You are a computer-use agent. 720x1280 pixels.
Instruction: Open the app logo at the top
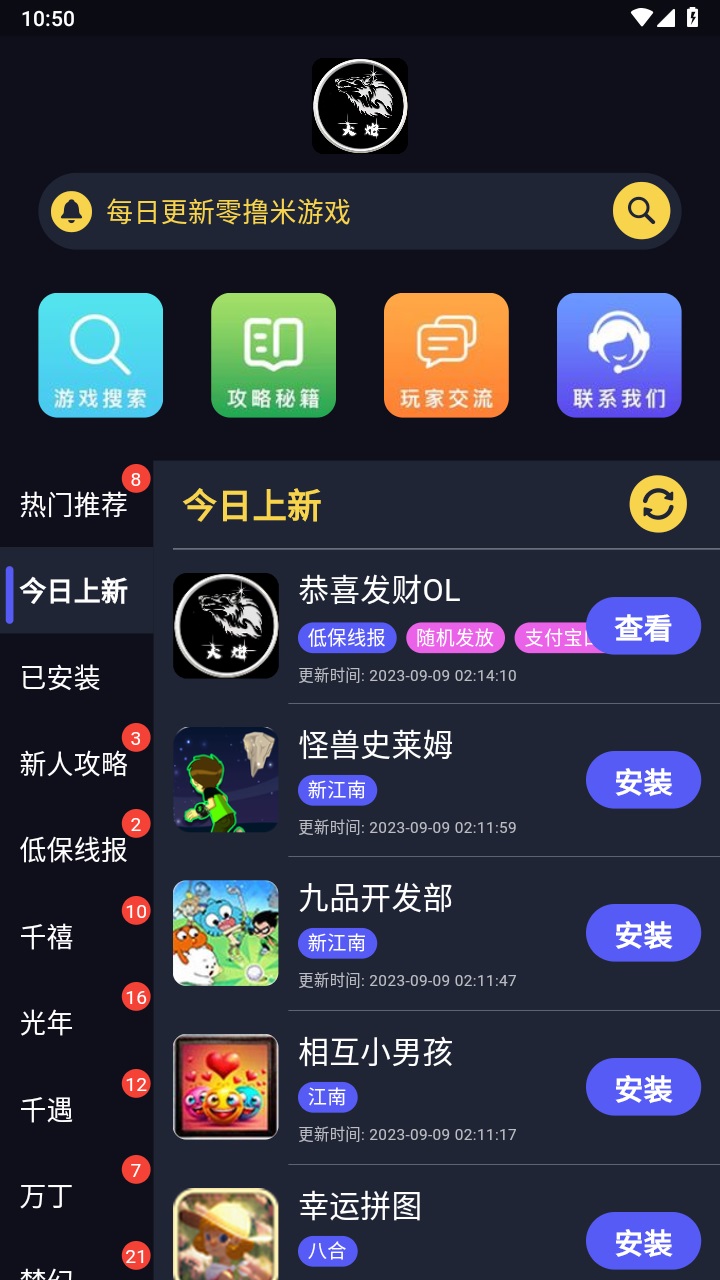(360, 104)
